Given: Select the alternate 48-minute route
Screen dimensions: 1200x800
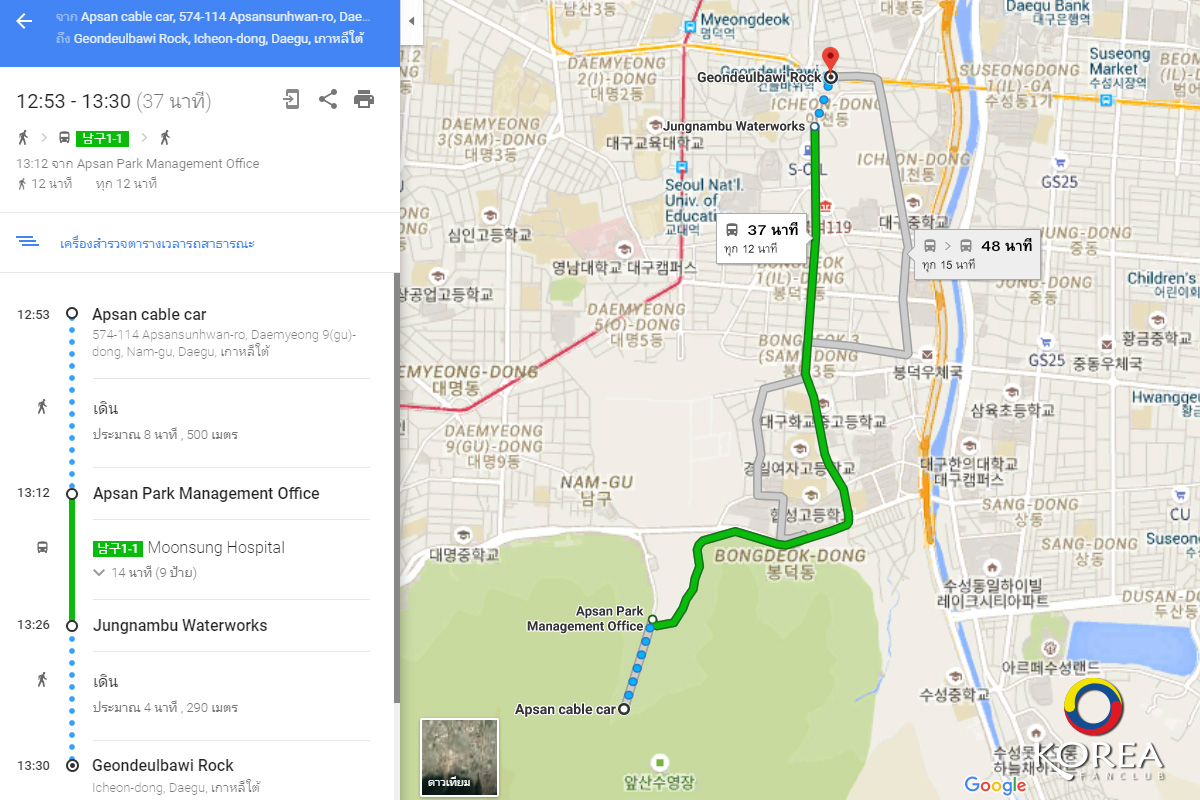Looking at the screenshot, I should pos(977,254).
